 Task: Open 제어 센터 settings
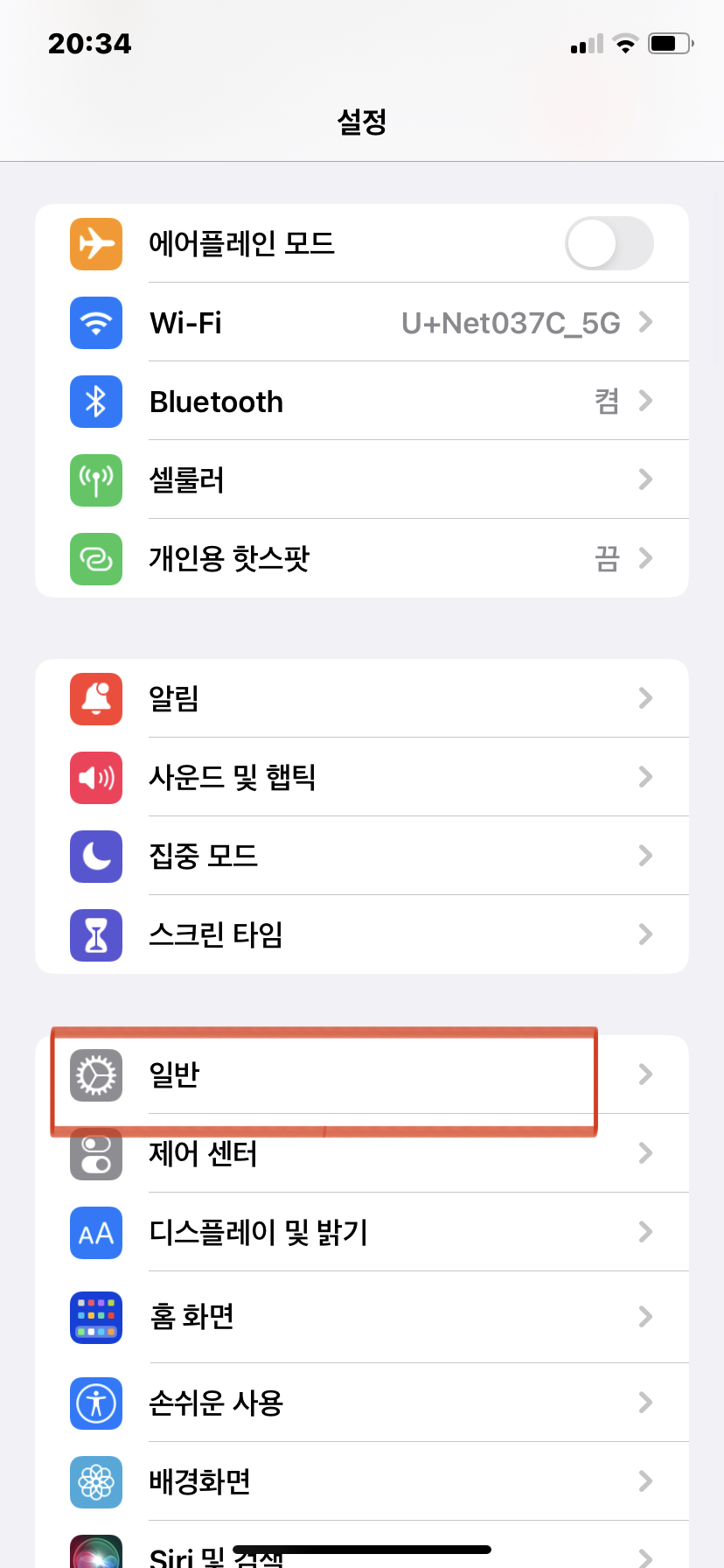pyautogui.click(x=362, y=1155)
